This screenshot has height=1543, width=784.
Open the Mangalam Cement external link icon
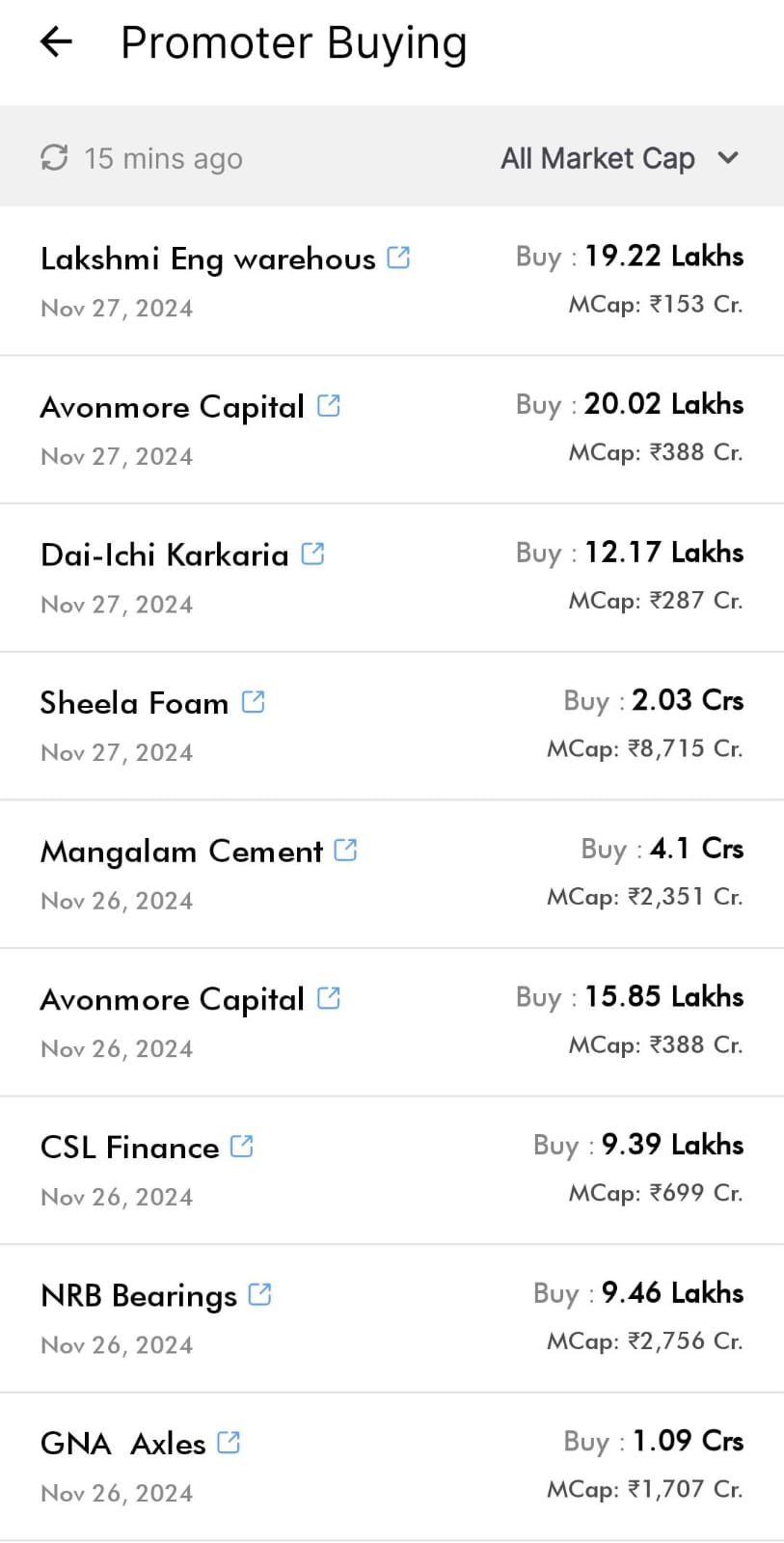pos(345,850)
